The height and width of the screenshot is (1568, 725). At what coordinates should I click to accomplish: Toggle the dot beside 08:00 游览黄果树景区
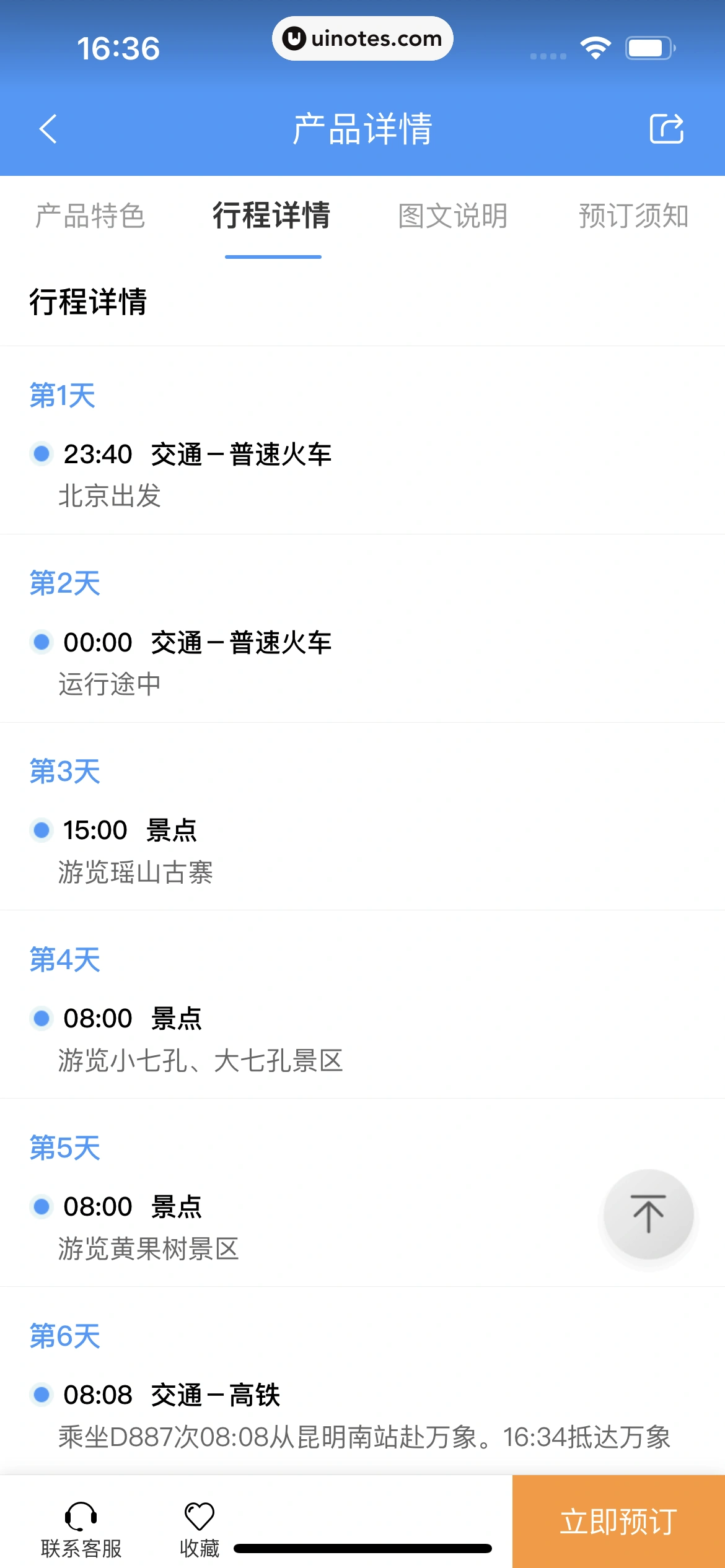tap(42, 1205)
